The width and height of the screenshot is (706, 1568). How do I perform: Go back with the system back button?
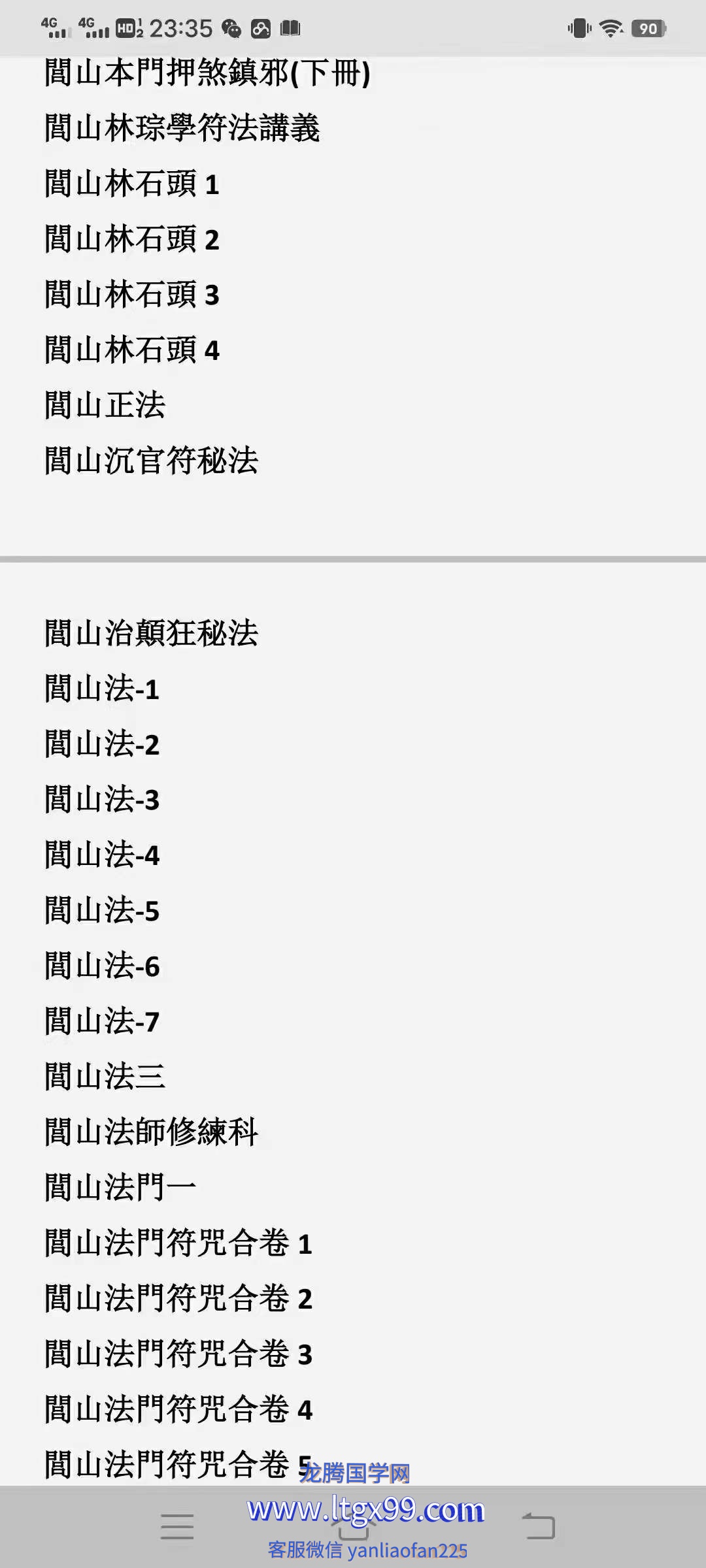click(538, 1526)
